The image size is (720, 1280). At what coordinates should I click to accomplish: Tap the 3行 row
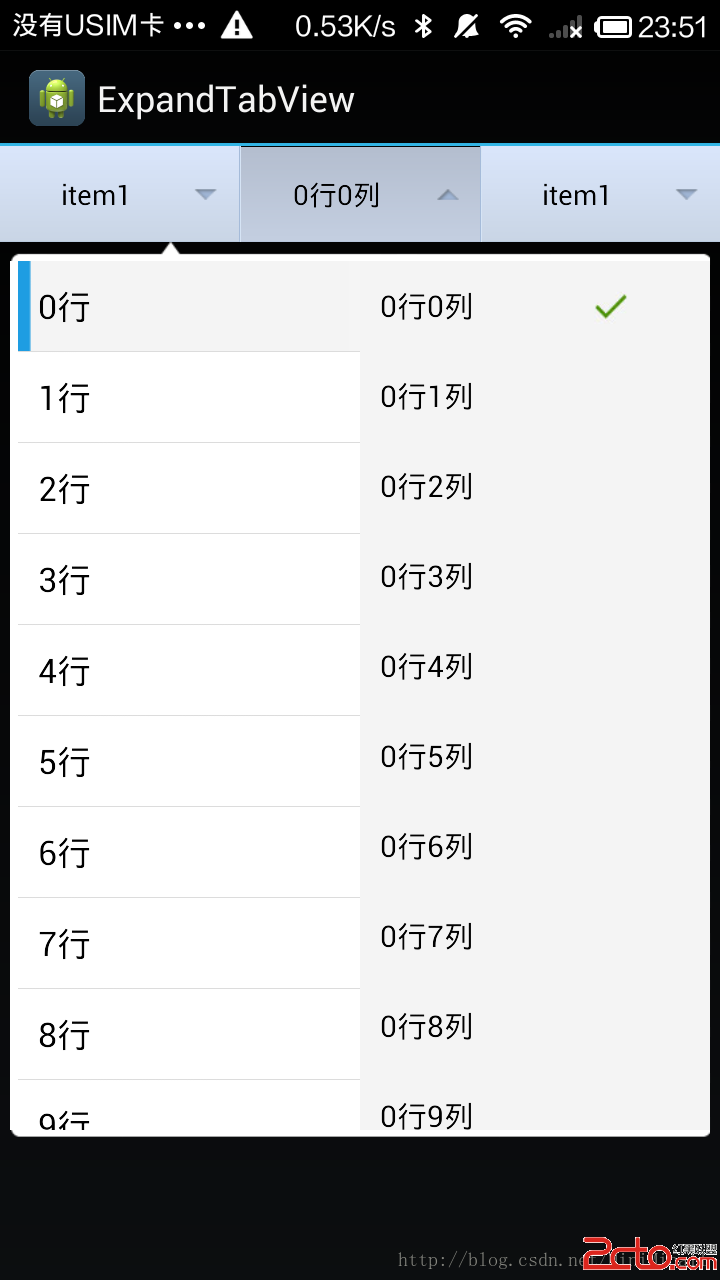(188, 580)
